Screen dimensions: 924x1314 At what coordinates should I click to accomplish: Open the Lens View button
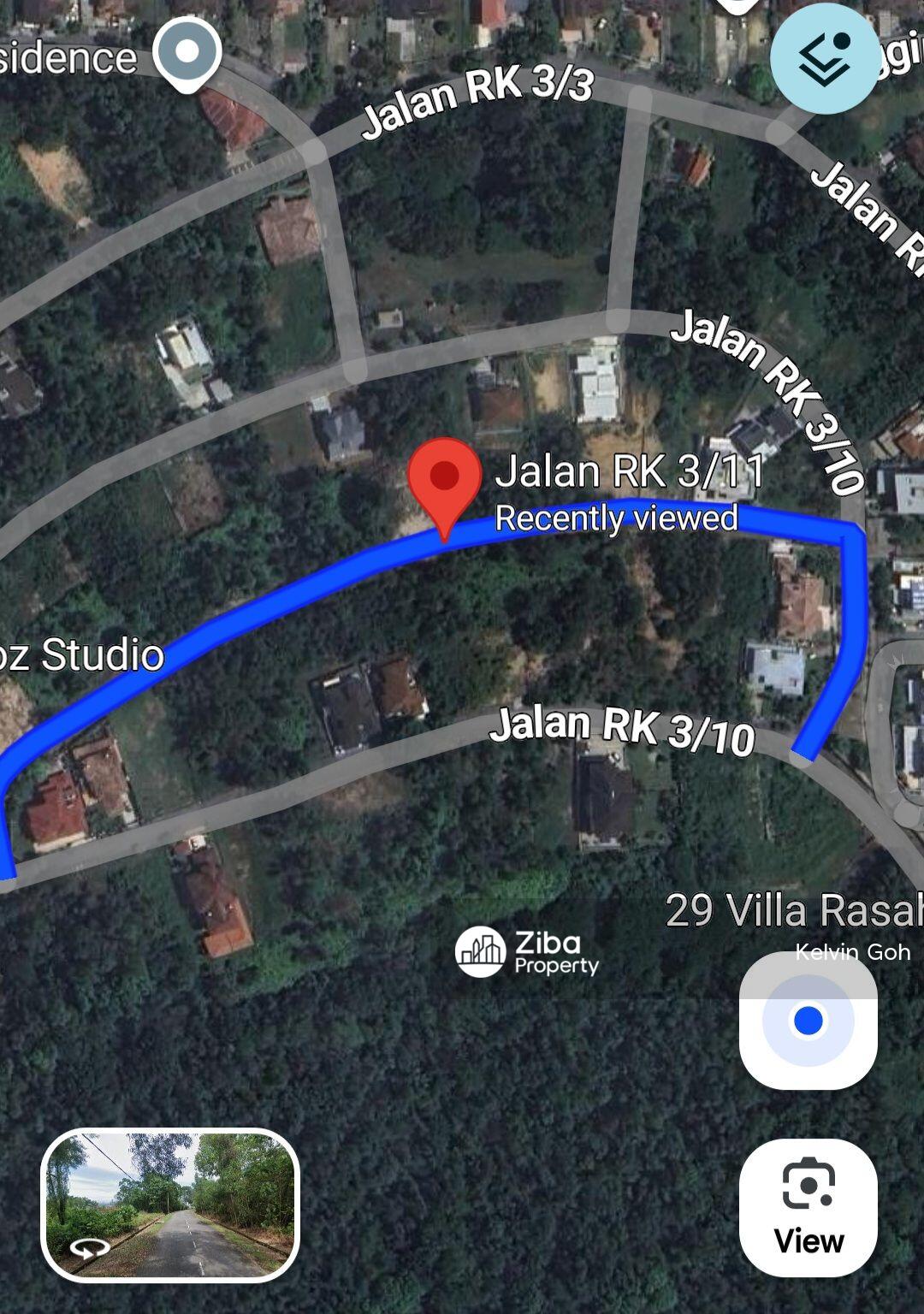tap(808, 1207)
